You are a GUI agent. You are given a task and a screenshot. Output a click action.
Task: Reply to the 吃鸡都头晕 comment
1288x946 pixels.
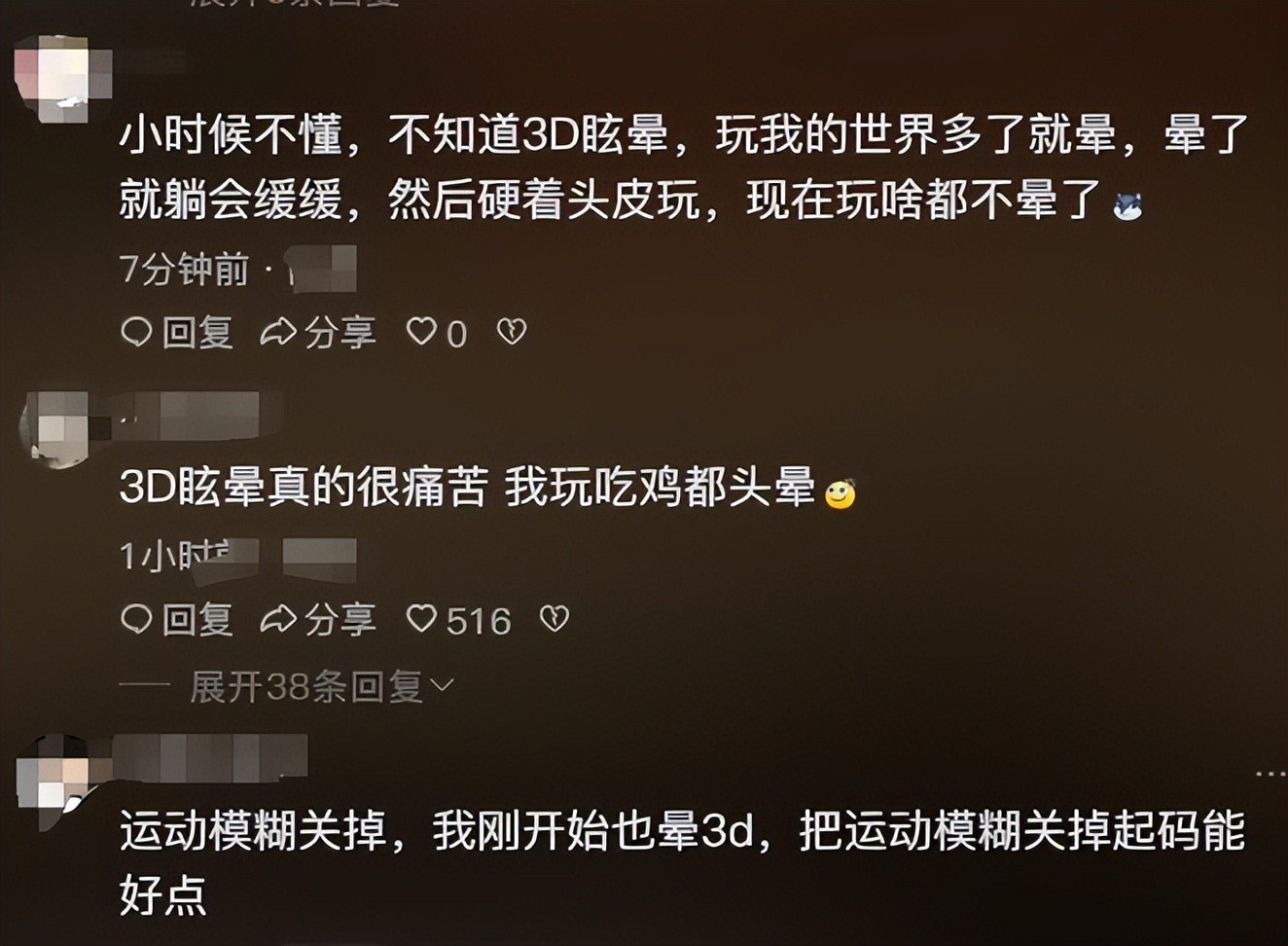click(x=177, y=619)
